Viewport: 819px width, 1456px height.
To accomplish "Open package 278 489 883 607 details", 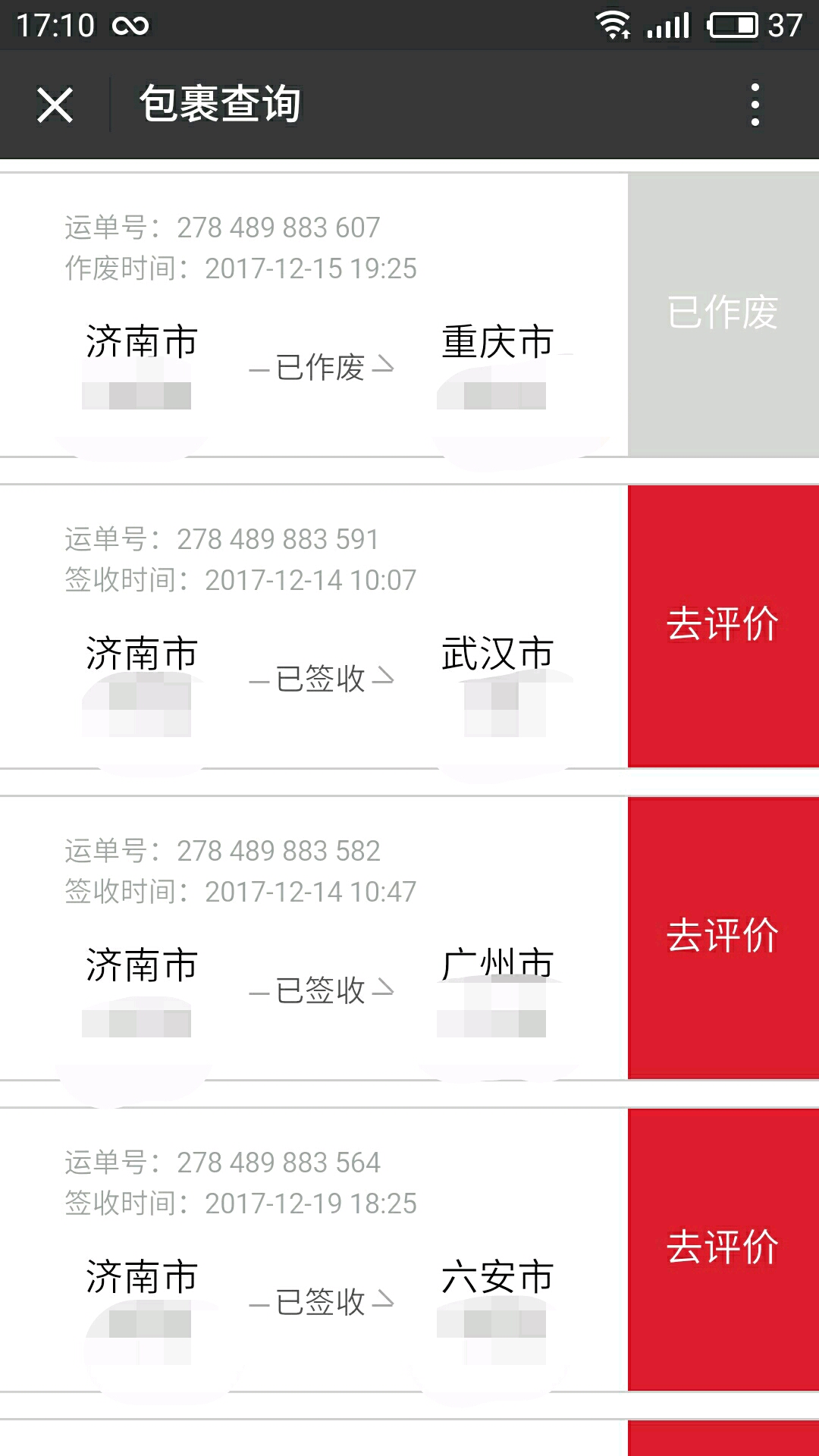I will [314, 315].
